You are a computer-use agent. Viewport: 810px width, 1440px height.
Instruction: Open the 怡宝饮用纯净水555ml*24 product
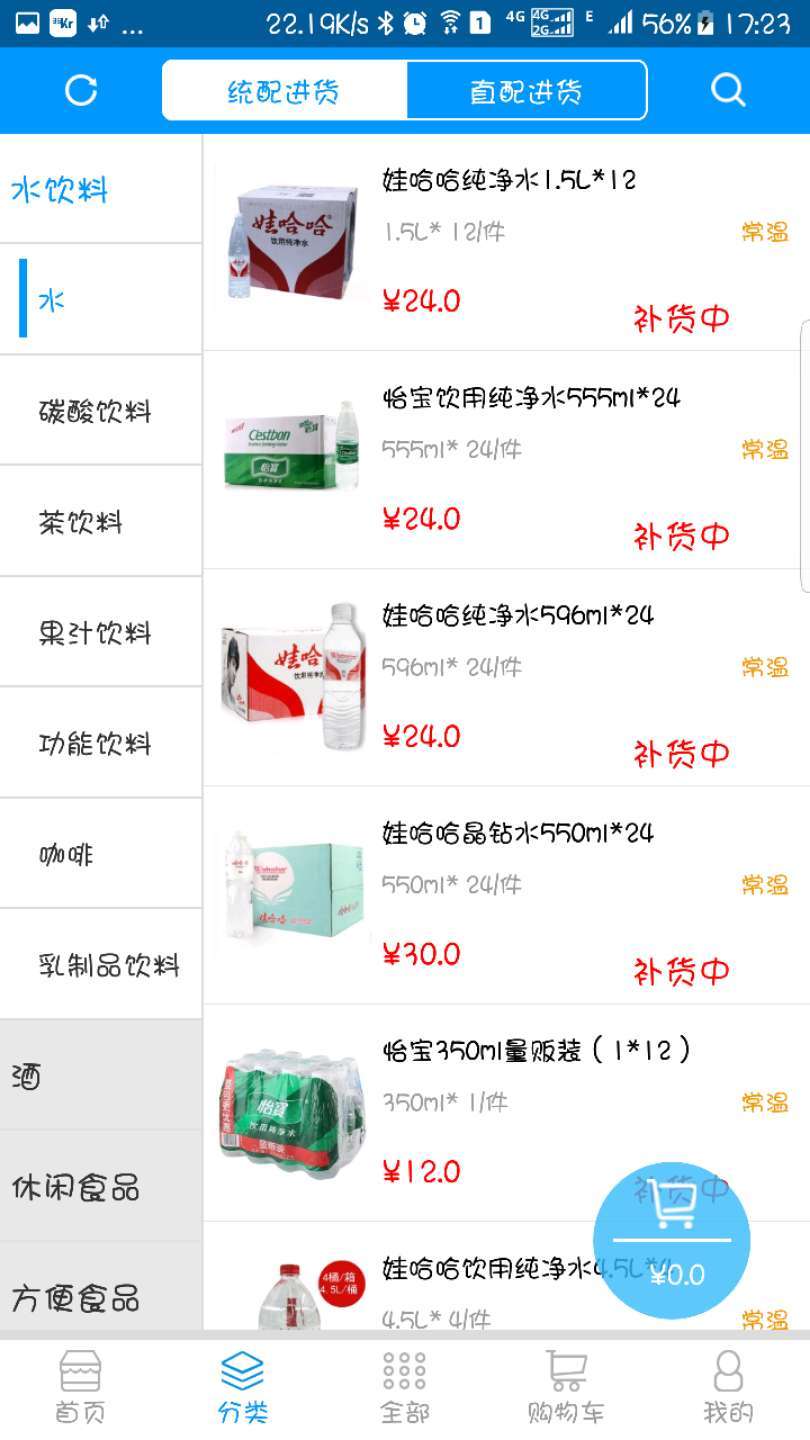[531, 398]
